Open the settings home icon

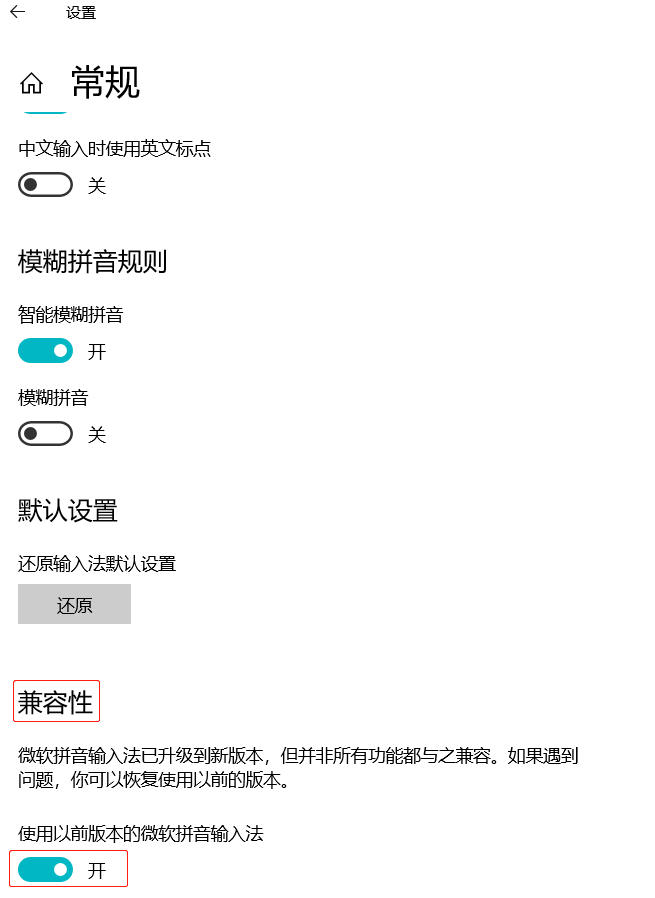tap(32, 83)
